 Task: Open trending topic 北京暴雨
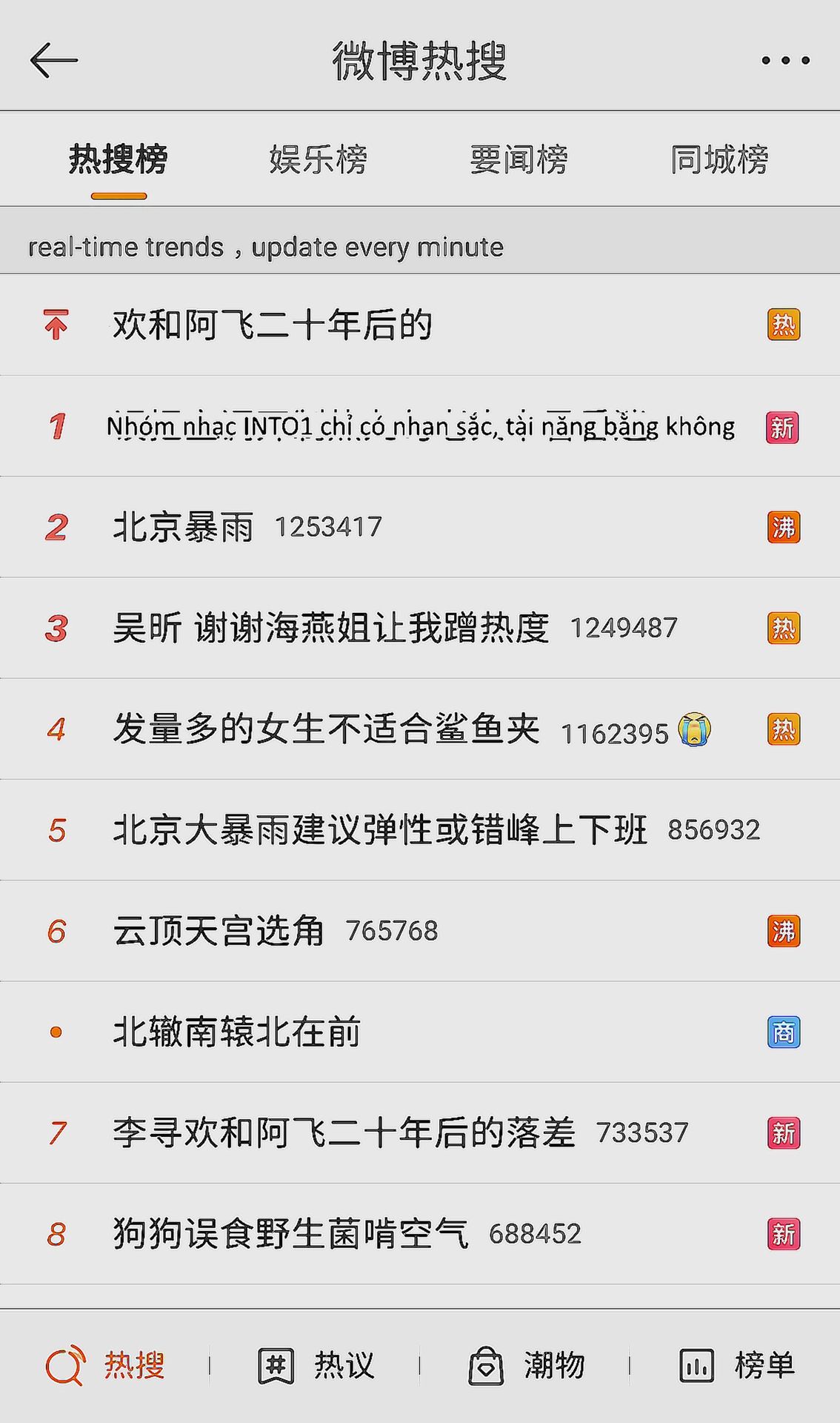pyautogui.click(x=420, y=527)
